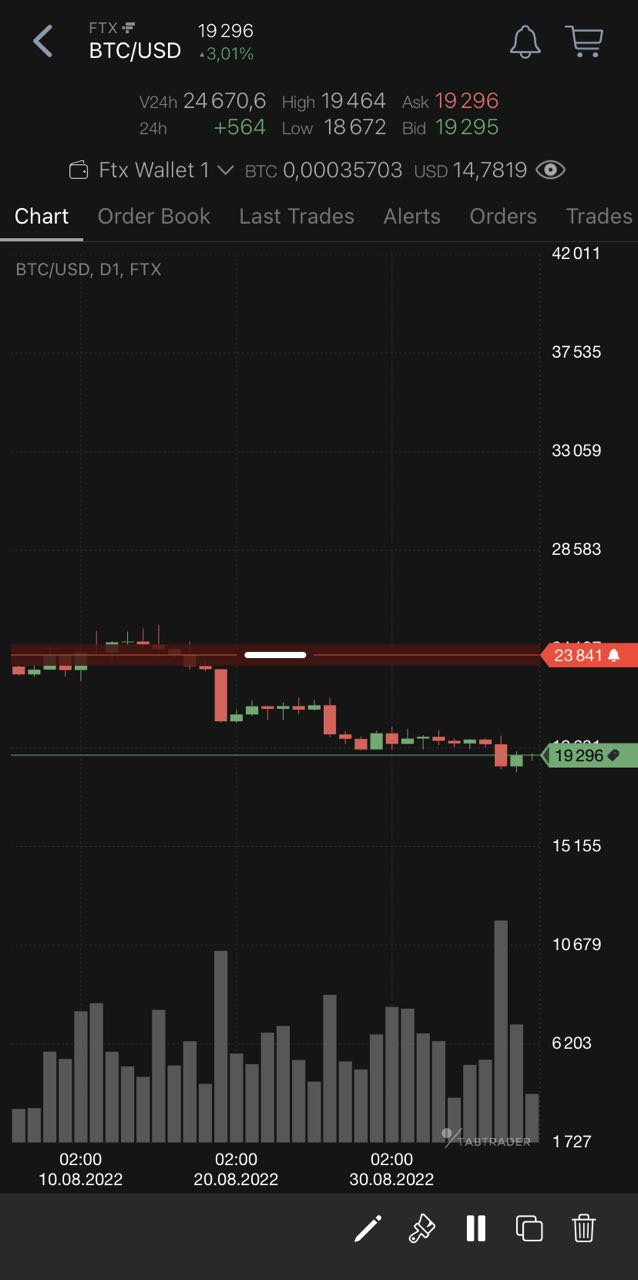Switch to the Order Book tab

(154, 216)
